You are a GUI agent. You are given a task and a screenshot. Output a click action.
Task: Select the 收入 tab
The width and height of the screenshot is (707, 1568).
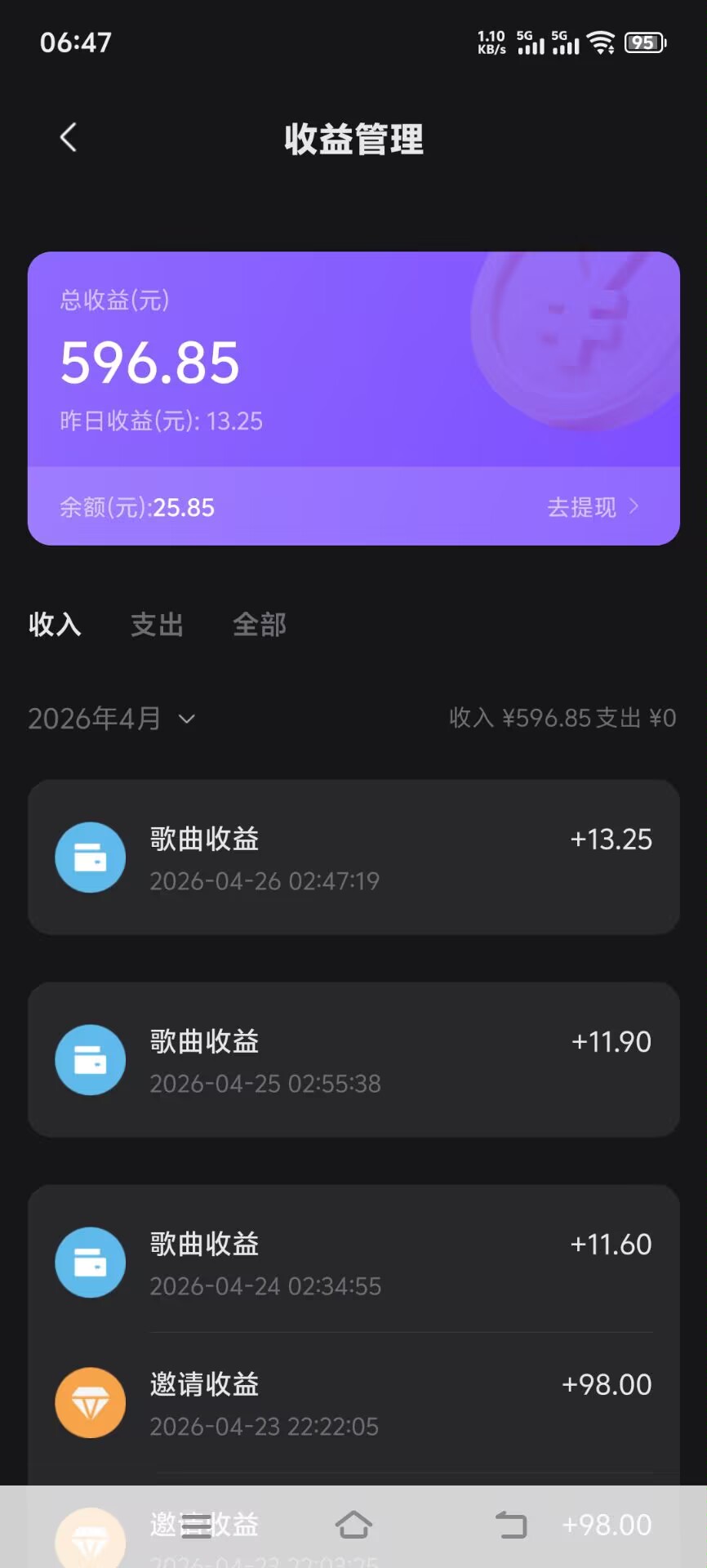(55, 625)
